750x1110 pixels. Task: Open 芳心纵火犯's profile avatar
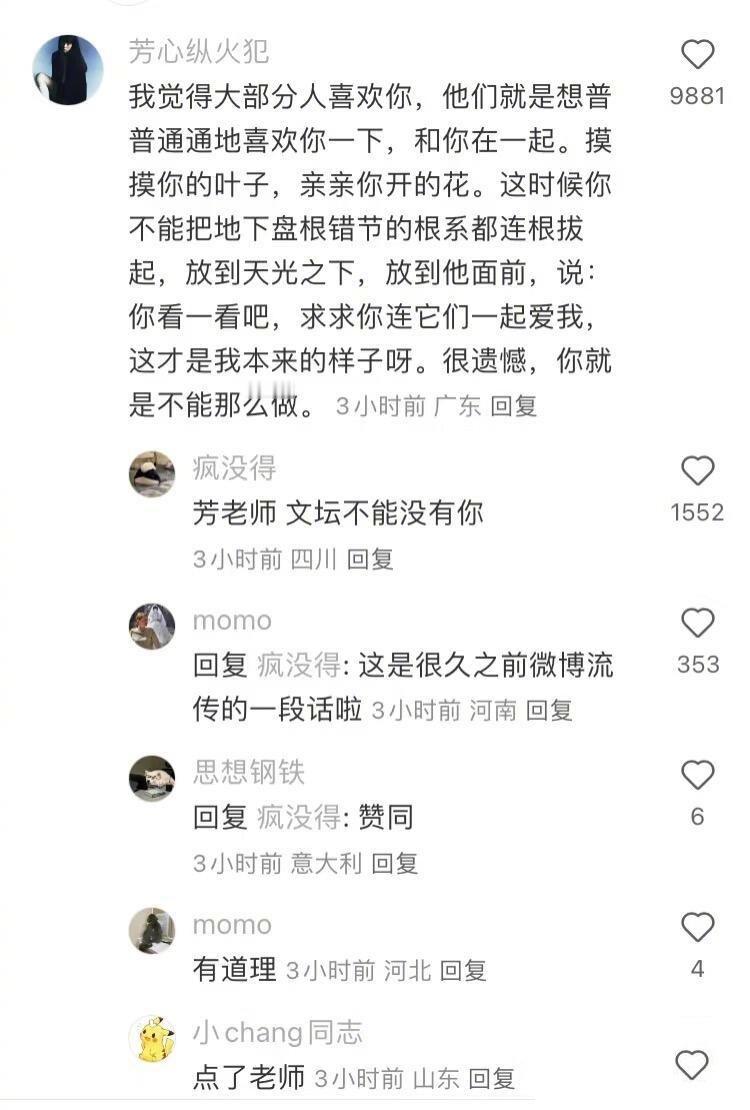(68, 70)
